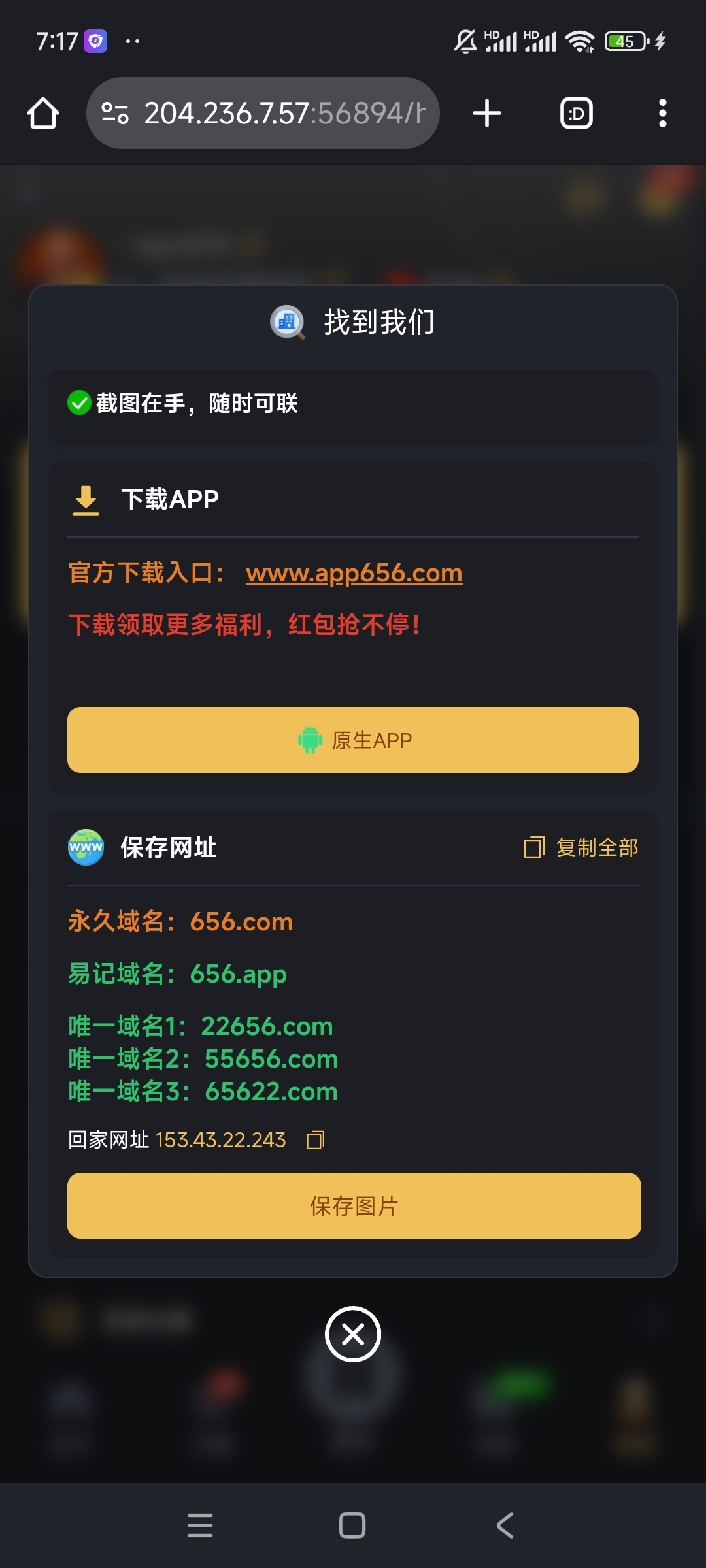Copy all addresses with 复制全部
Image resolution: width=706 pixels, height=1568 pixels.
(581, 847)
